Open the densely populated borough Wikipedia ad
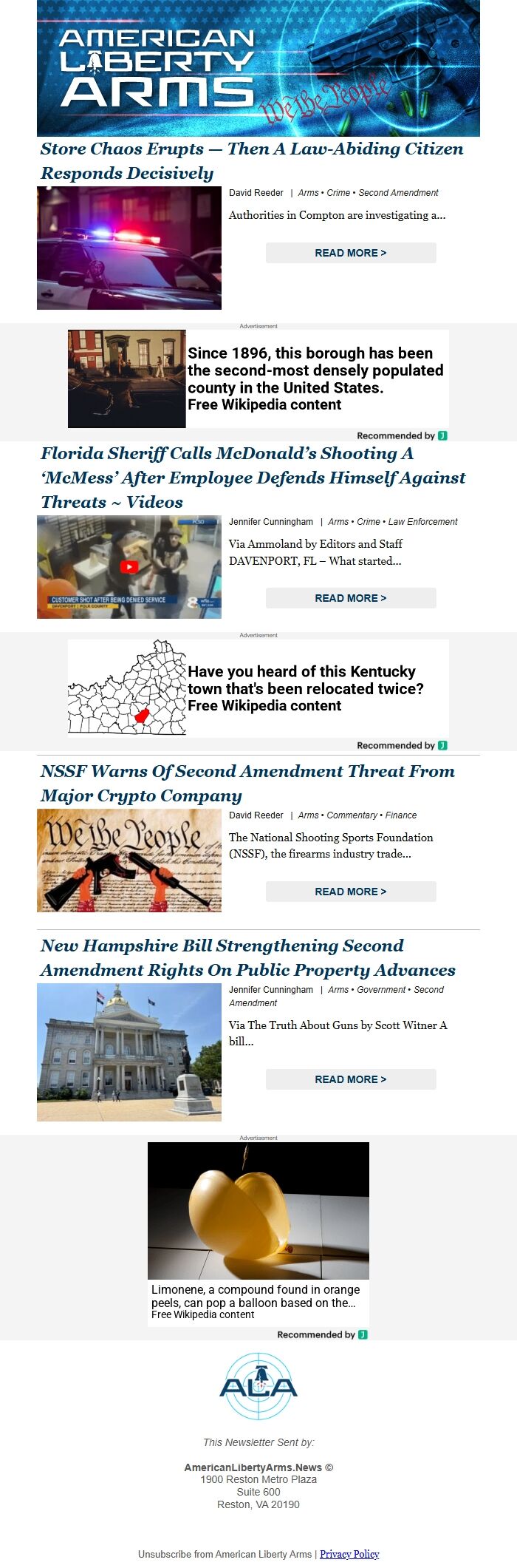This screenshot has height=1568, width=517. click(258, 379)
